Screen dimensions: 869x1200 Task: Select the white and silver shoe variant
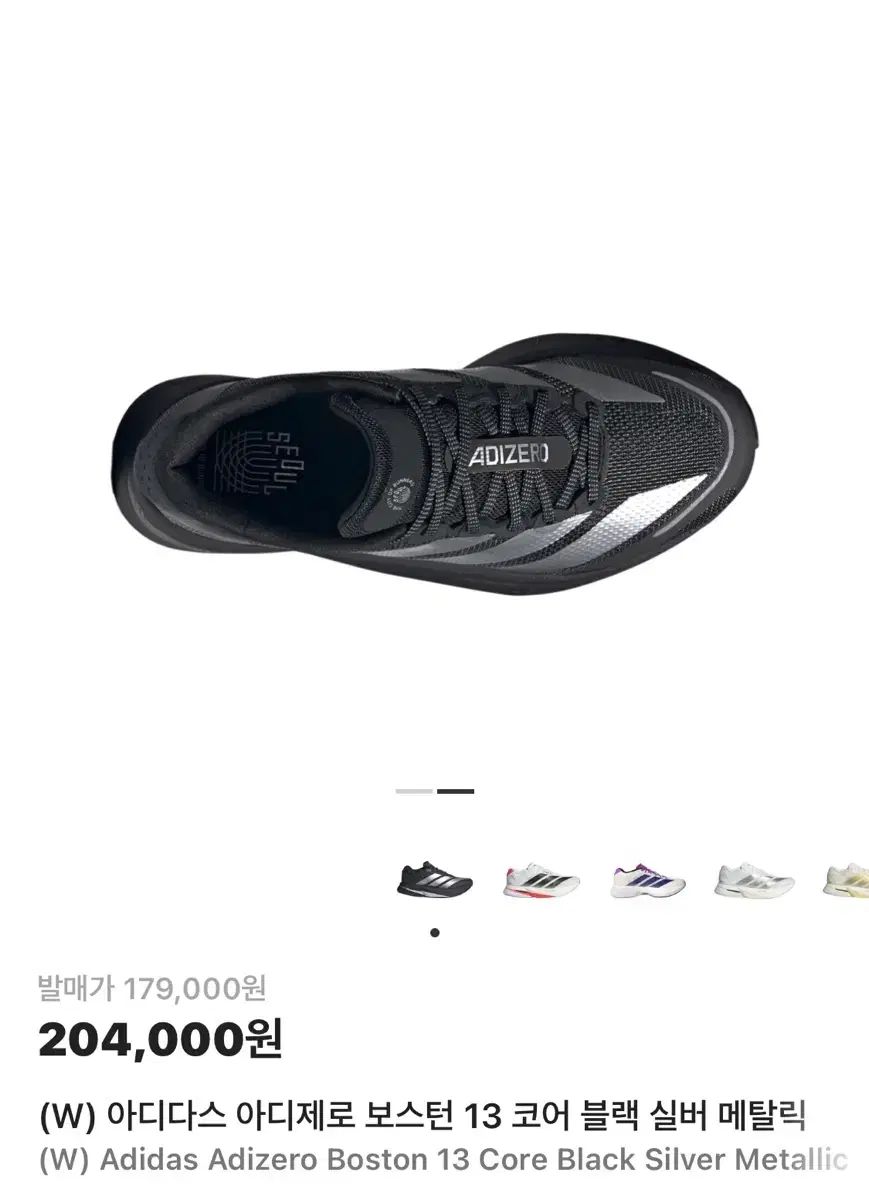click(755, 880)
